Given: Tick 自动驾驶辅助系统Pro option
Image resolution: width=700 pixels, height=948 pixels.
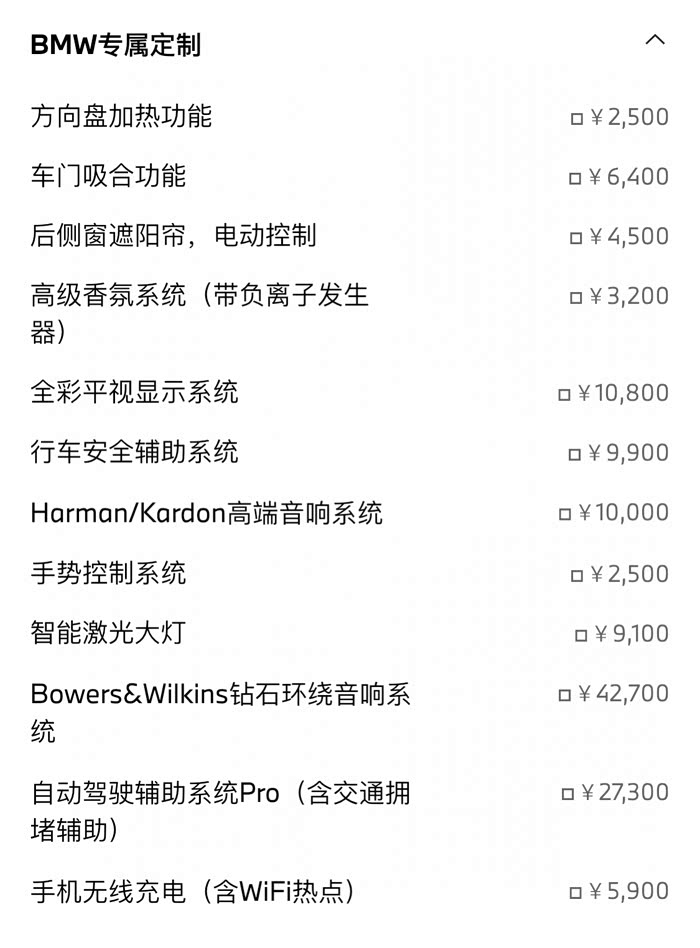Looking at the screenshot, I should pyautogui.click(x=567, y=794).
